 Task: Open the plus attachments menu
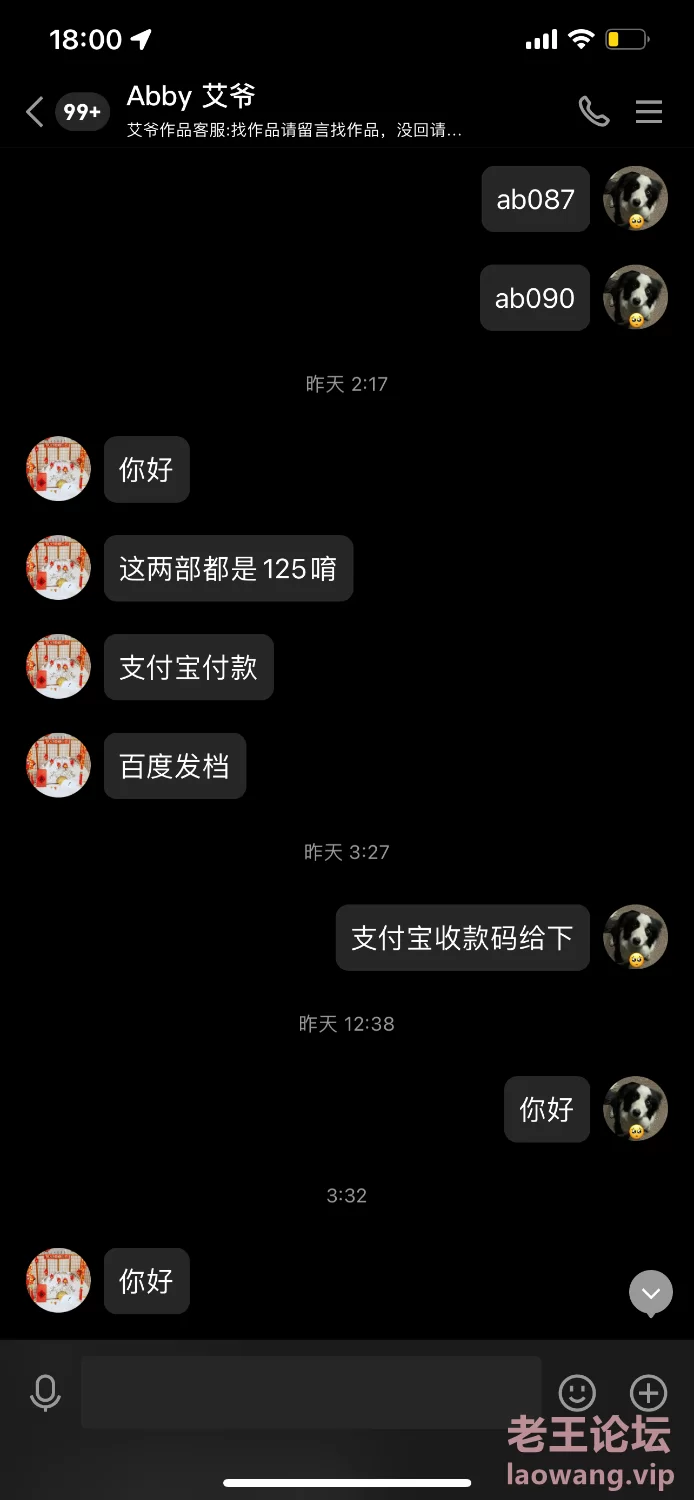pyautogui.click(x=648, y=1392)
